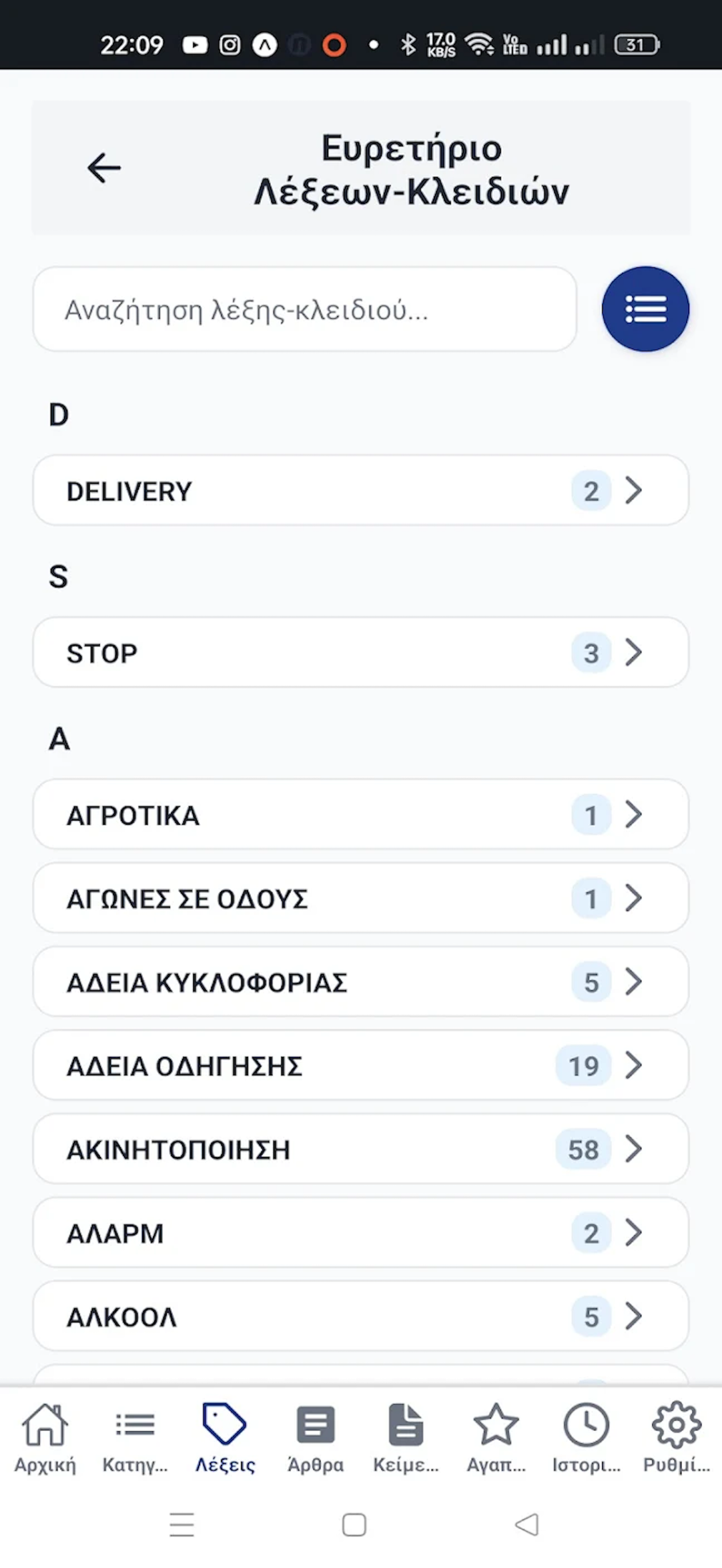
Task: Expand the ΑΚΙΝΗΤΟΠΟΙΗΣΗ keyword entry
Action: click(361, 1149)
